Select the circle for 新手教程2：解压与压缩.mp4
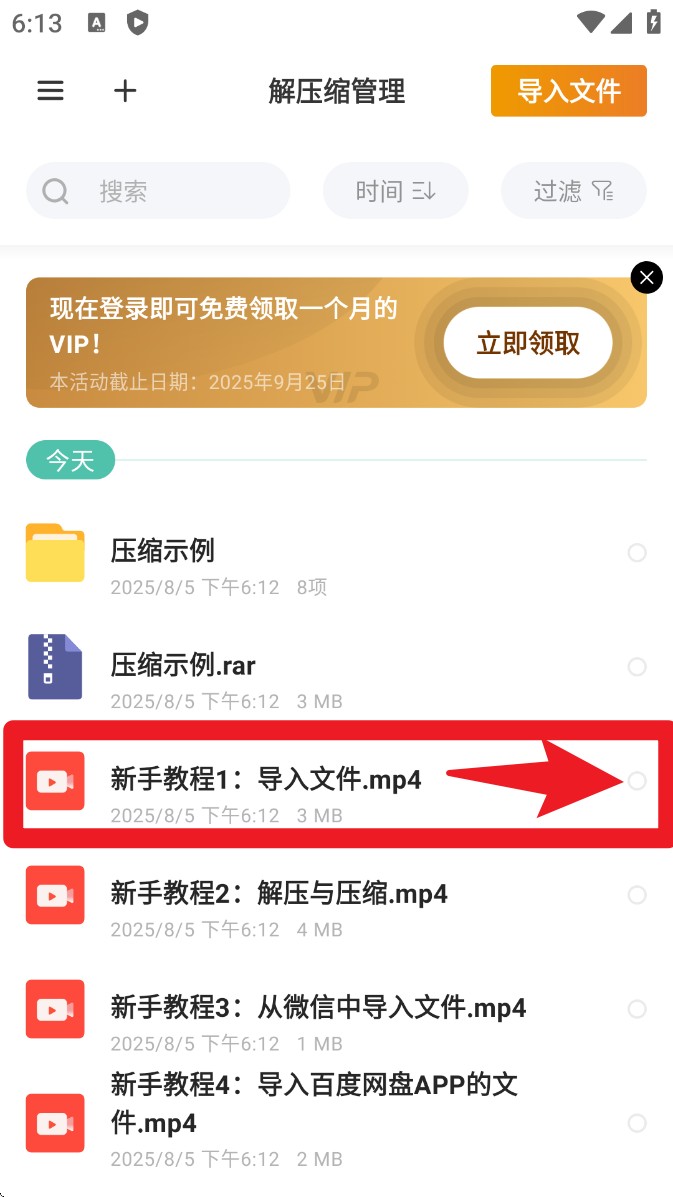Viewport: 673px width, 1197px height. (x=637, y=895)
